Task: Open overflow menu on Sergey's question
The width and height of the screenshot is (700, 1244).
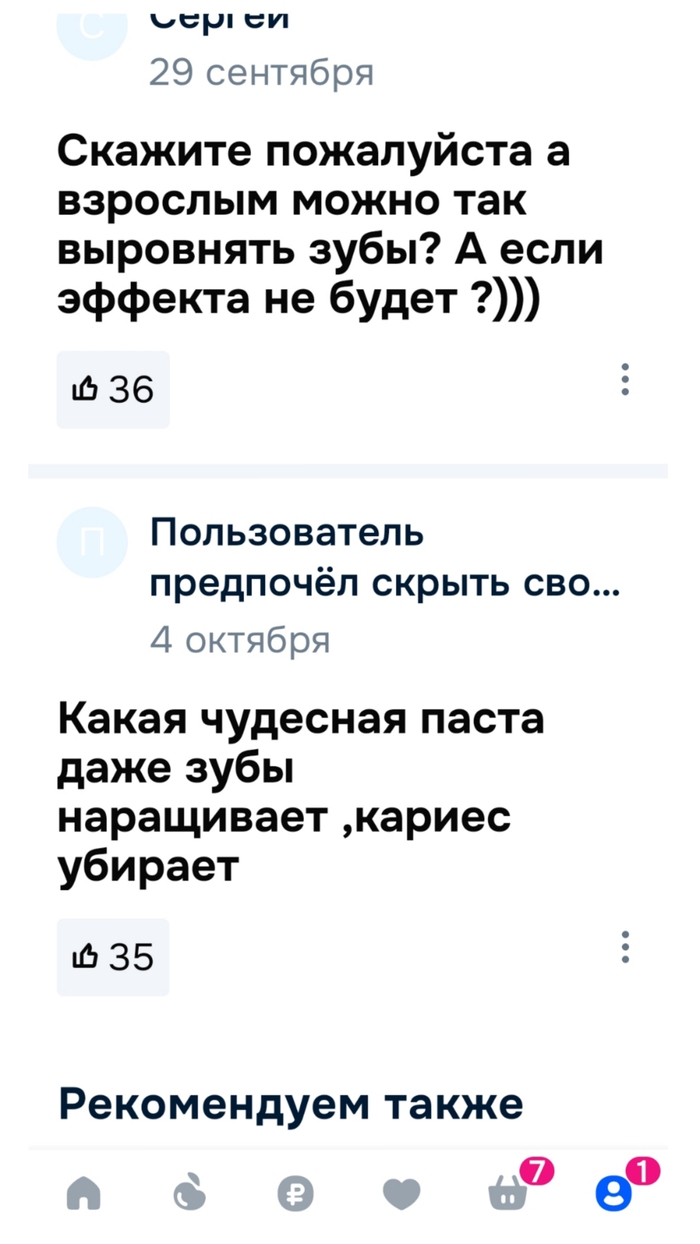Action: pos(625,380)
